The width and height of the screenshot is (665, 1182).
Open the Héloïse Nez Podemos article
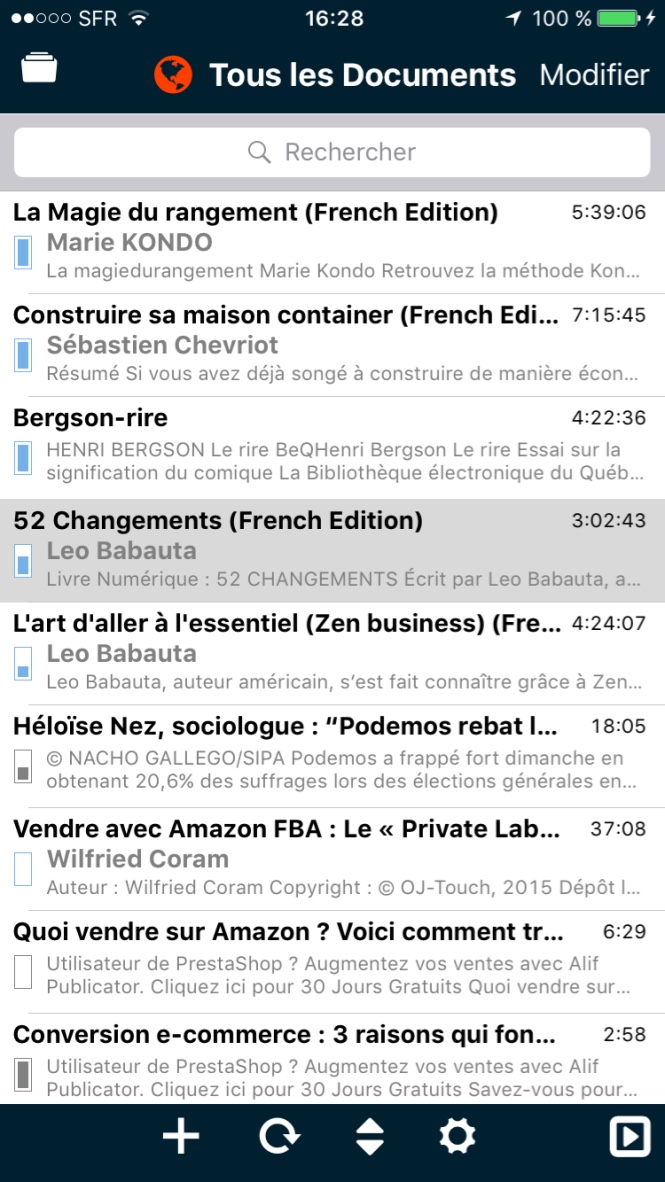point(332,756)
